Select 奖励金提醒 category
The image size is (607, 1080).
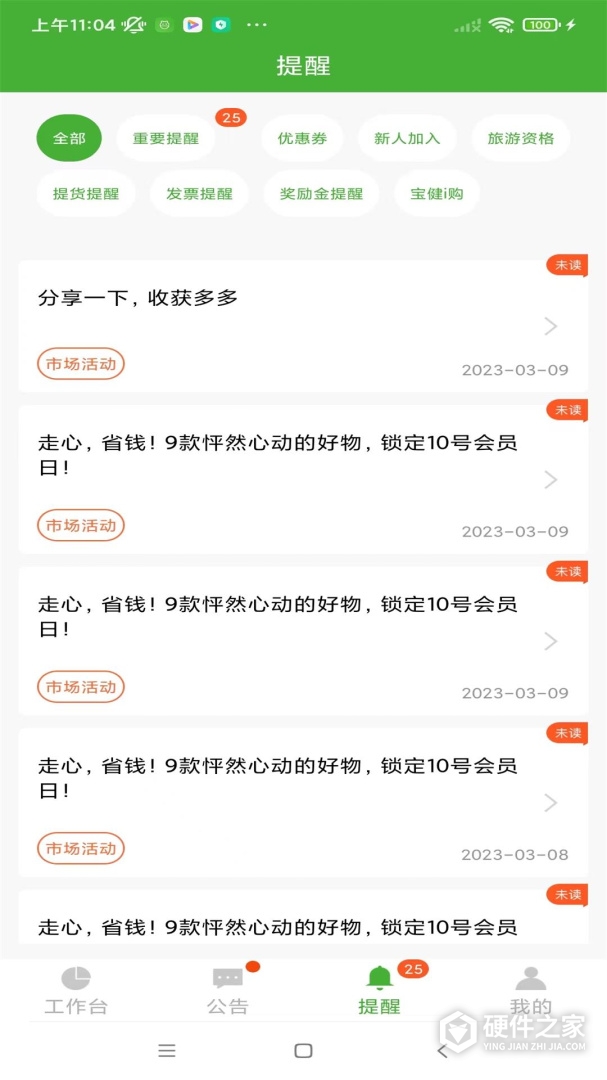coord(321,194)
